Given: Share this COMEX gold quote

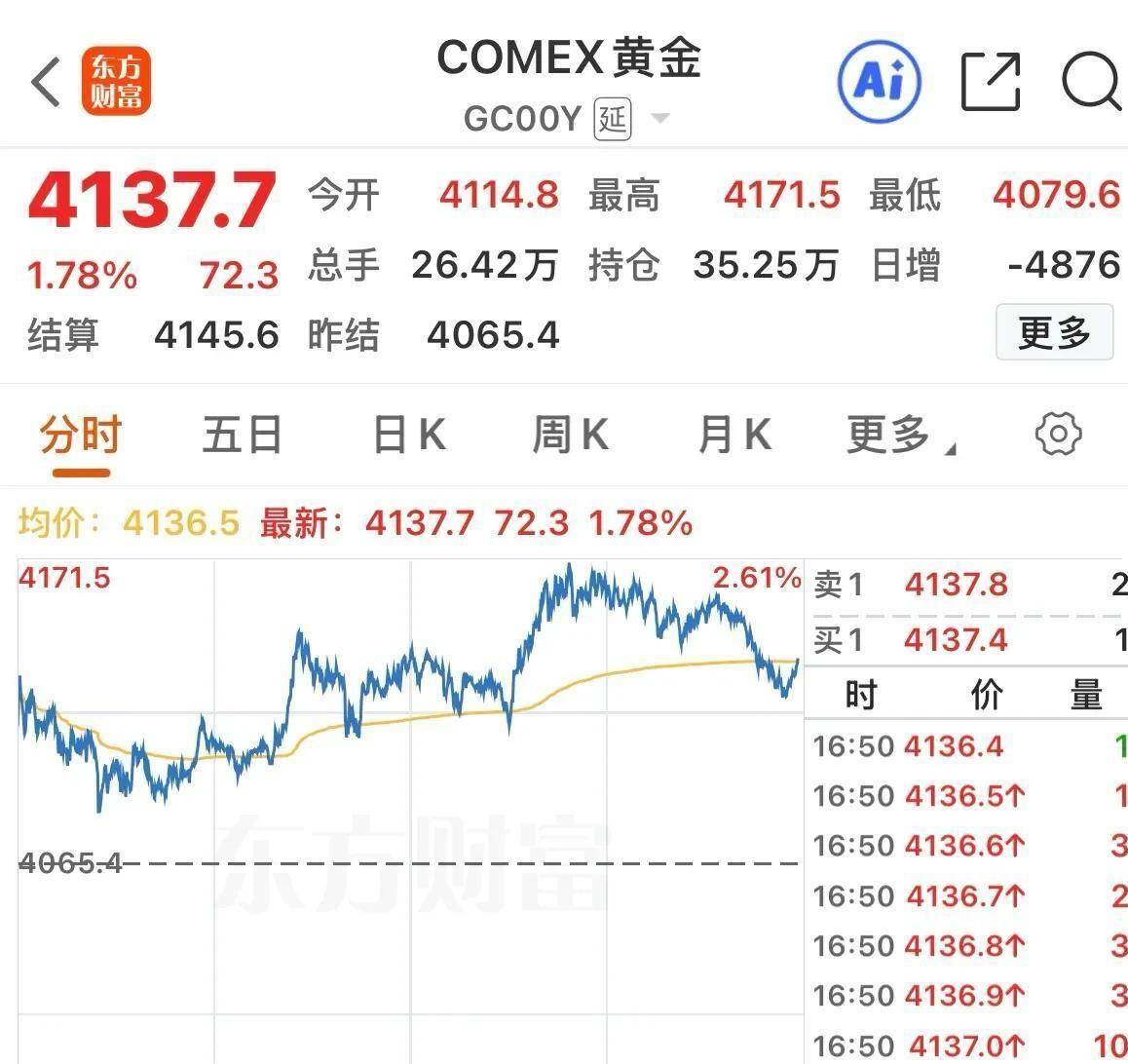Looking at the screenshot, I should click(x=991, y=82).
